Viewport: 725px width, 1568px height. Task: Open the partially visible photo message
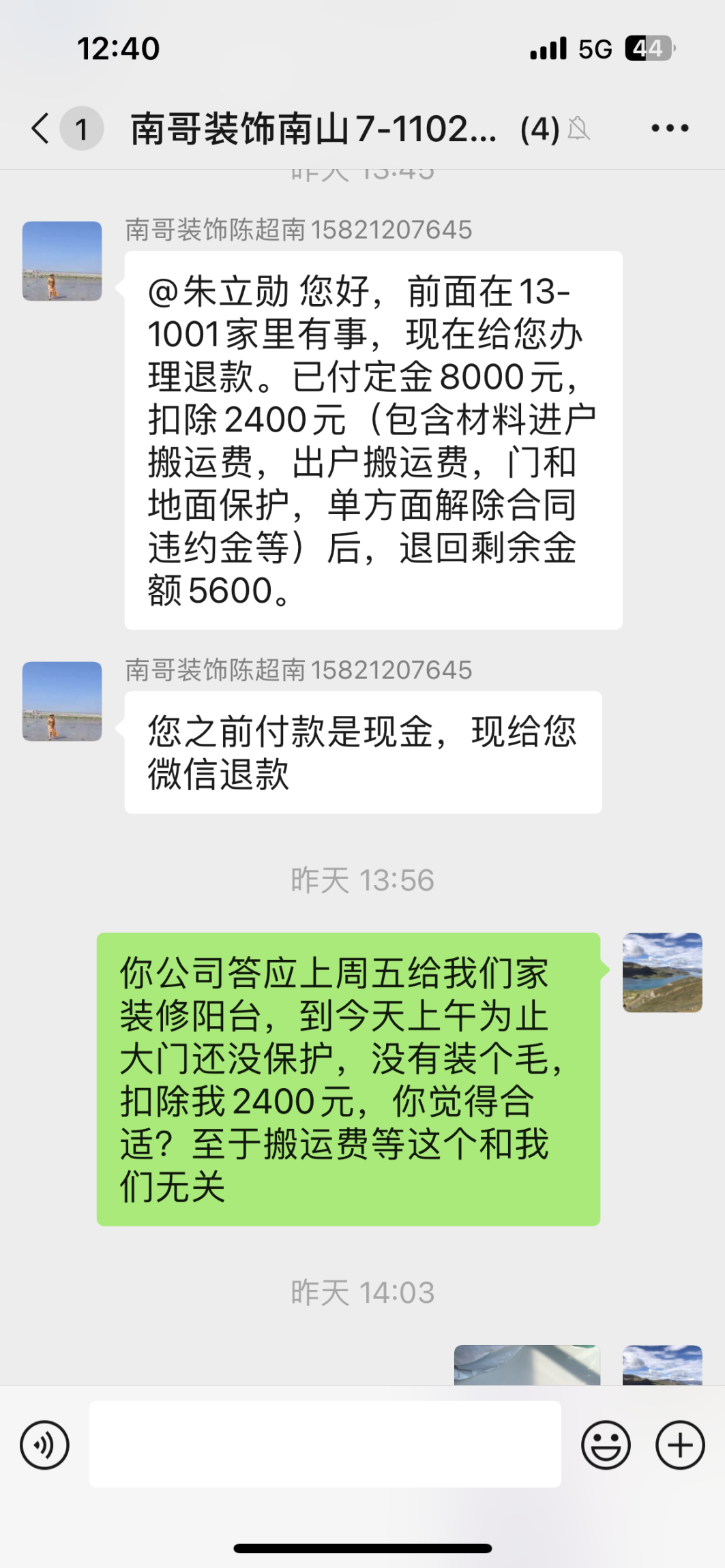coord(527,1365)
